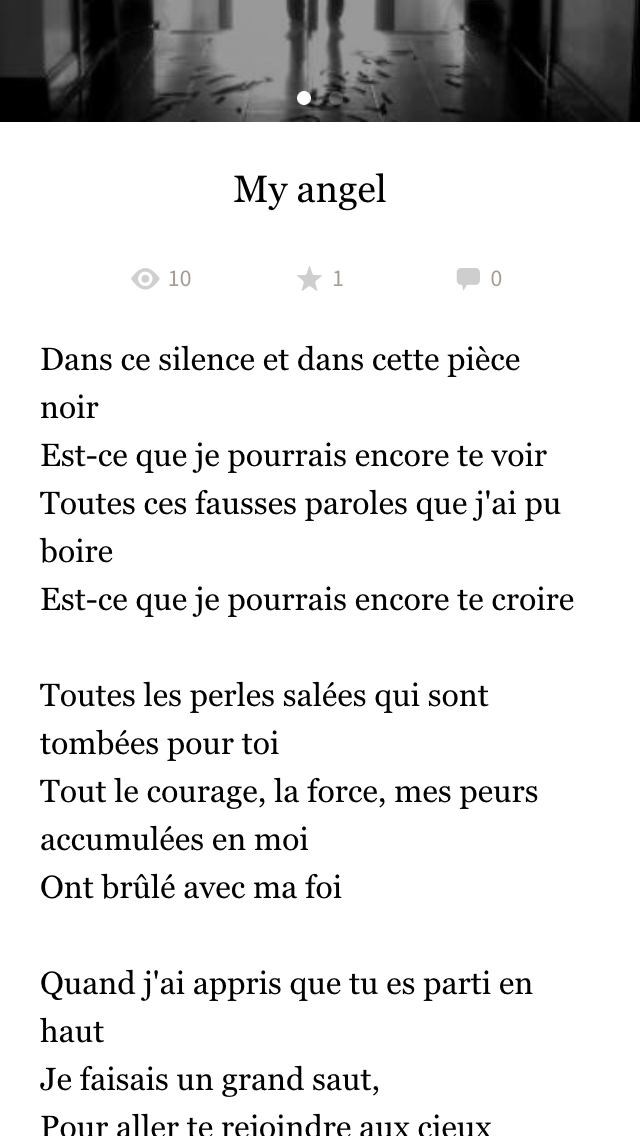Vote with the star icon

309,279
